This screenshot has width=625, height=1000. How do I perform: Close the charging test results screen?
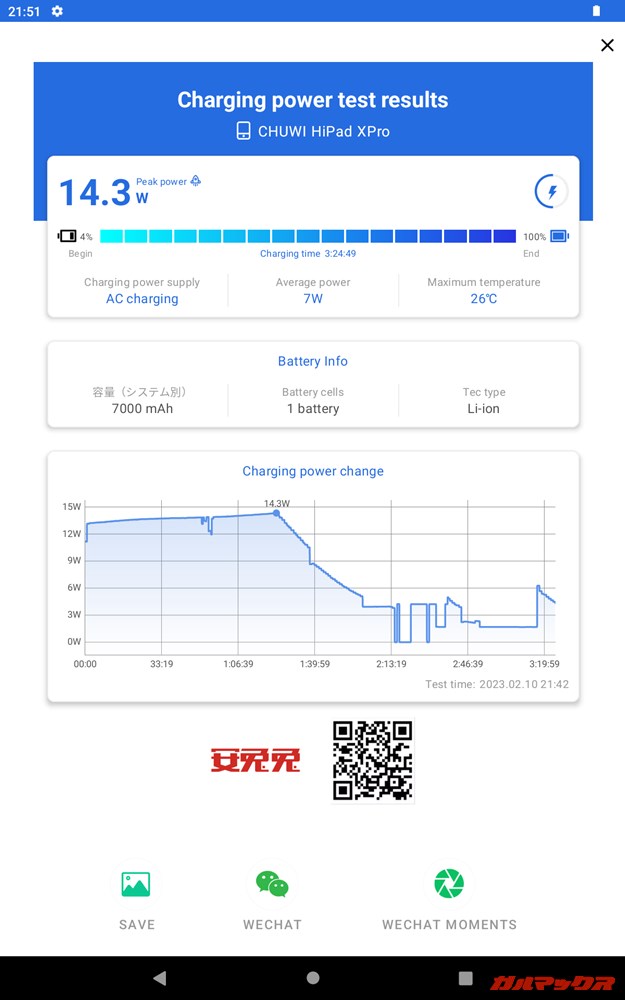[x=607, y=45]
